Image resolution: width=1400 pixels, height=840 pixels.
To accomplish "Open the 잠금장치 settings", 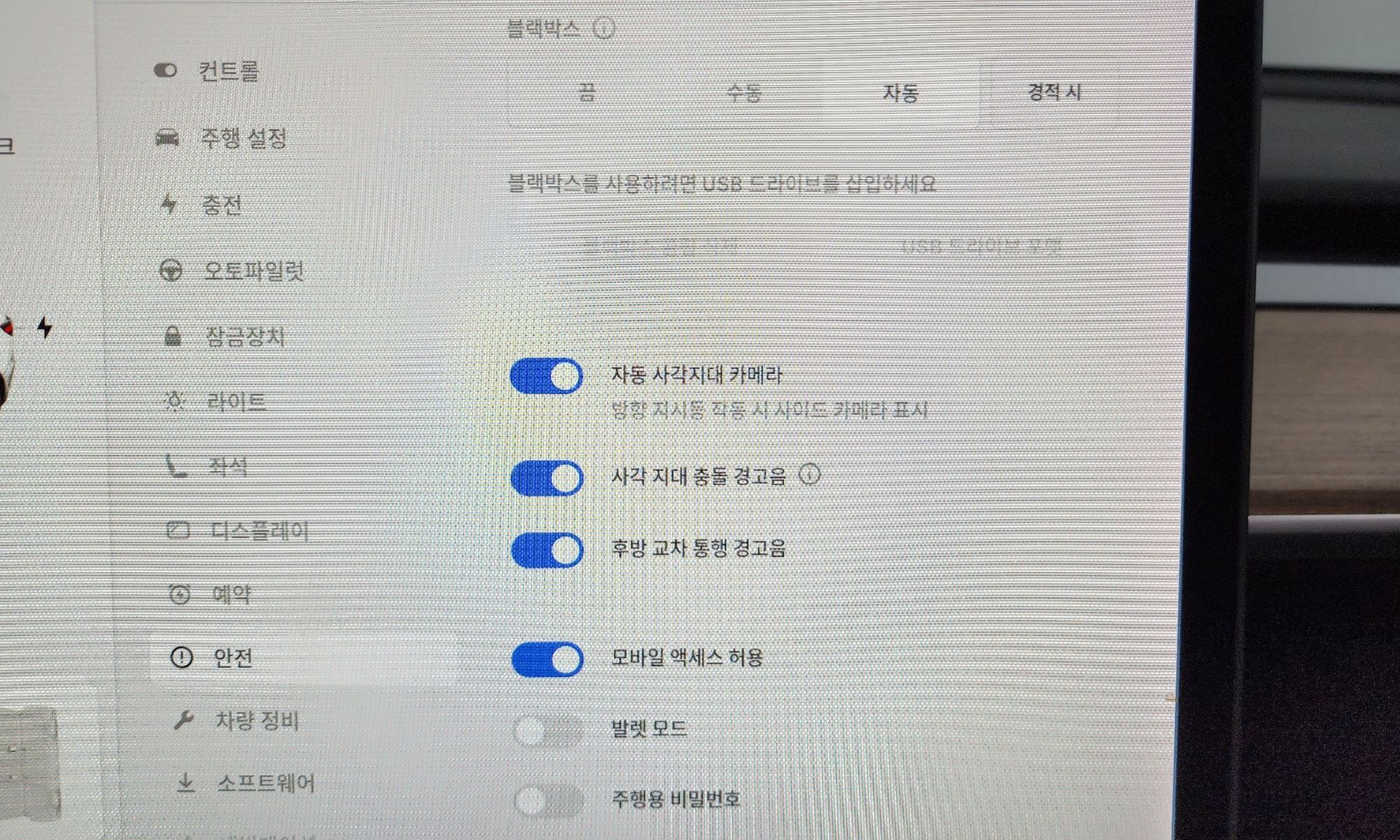I will [x=244, y=337].
